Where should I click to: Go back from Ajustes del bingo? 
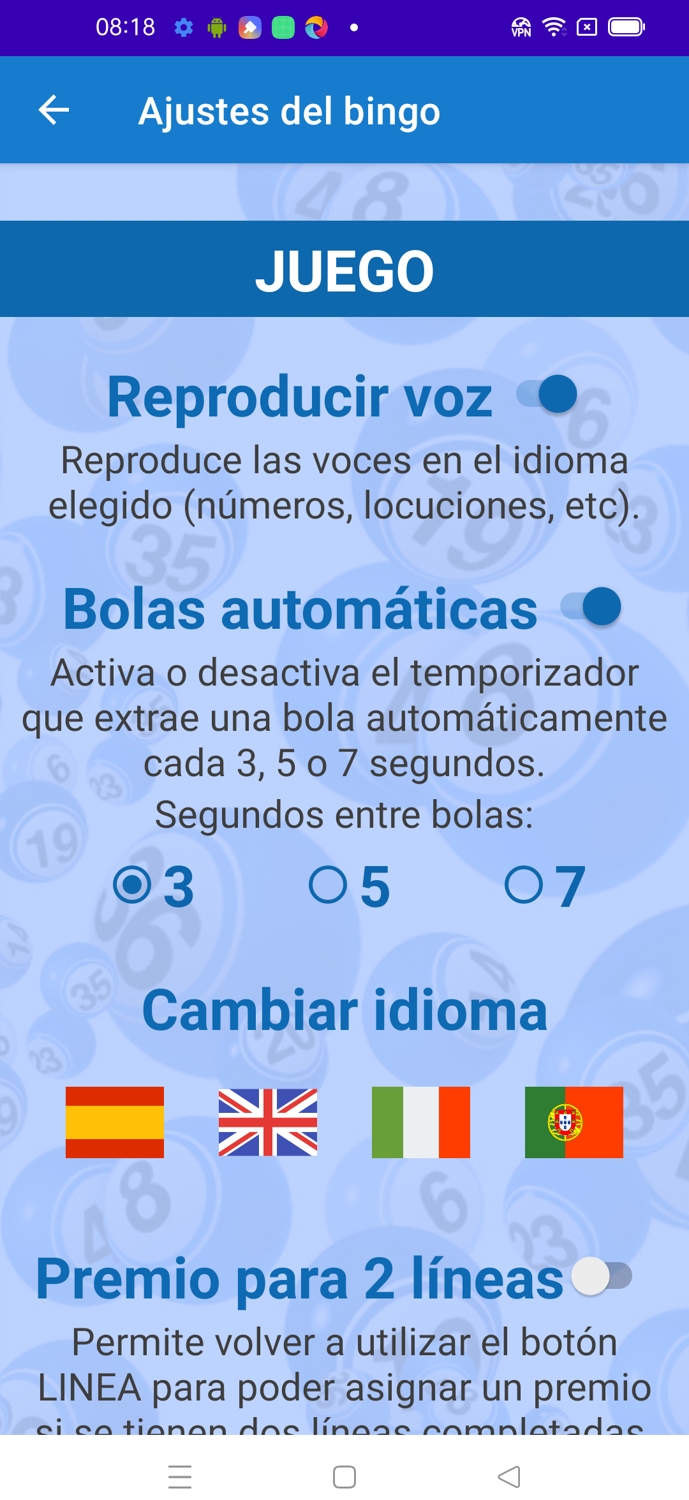(x=54, y=110)
